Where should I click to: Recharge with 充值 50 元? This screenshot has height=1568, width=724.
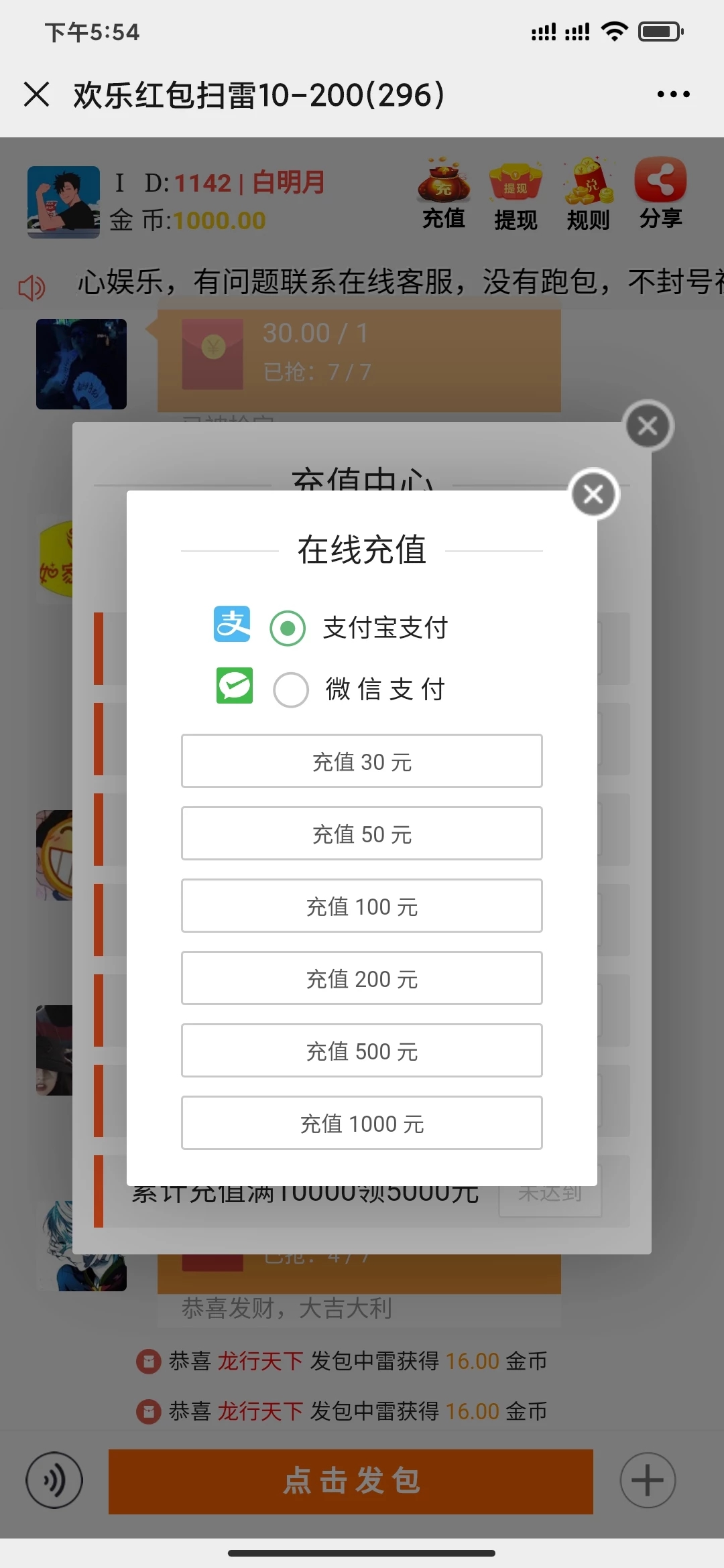(x=362, y=834)
